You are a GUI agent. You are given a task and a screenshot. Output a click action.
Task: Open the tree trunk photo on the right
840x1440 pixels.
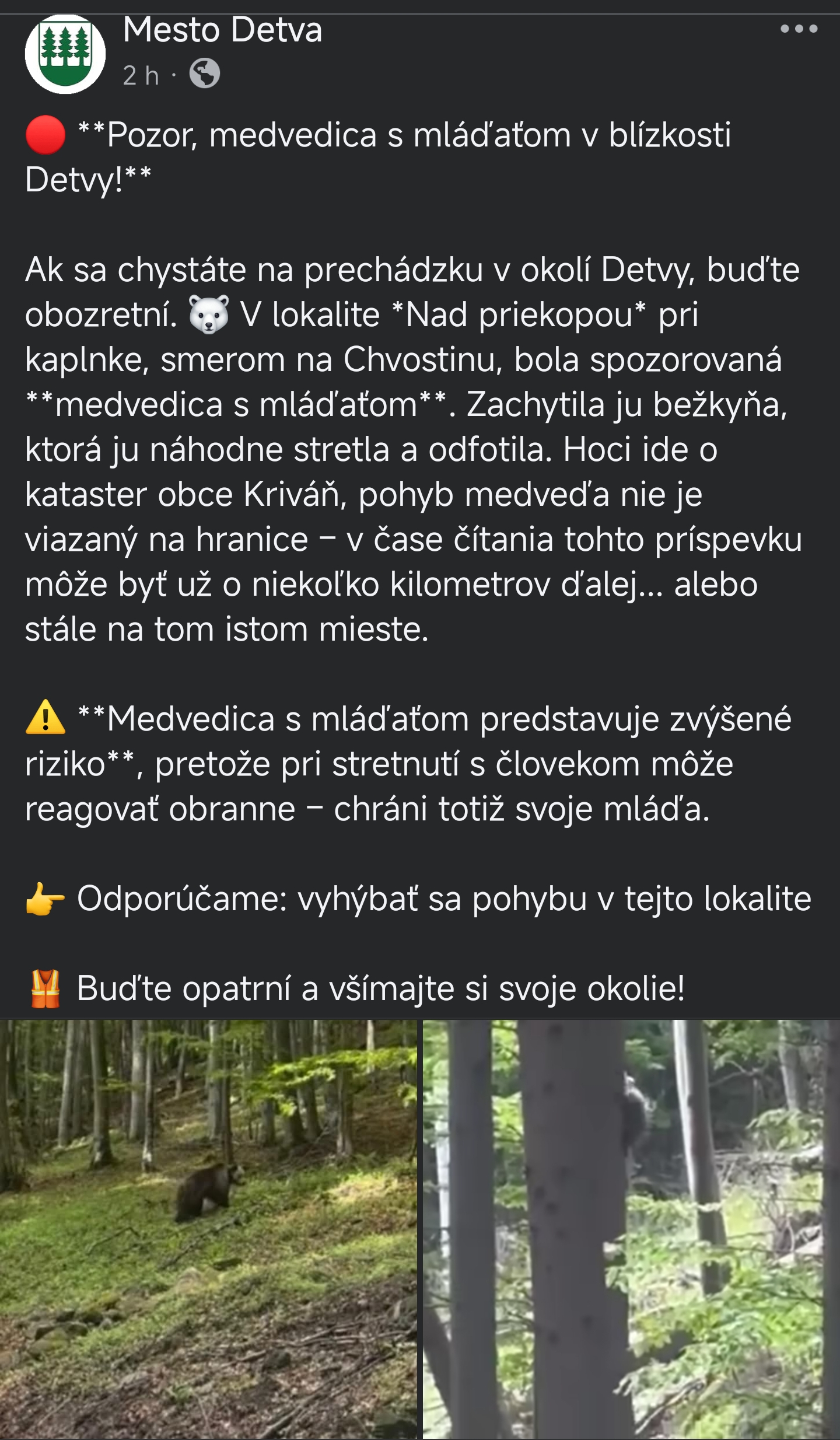[631, 1229]
